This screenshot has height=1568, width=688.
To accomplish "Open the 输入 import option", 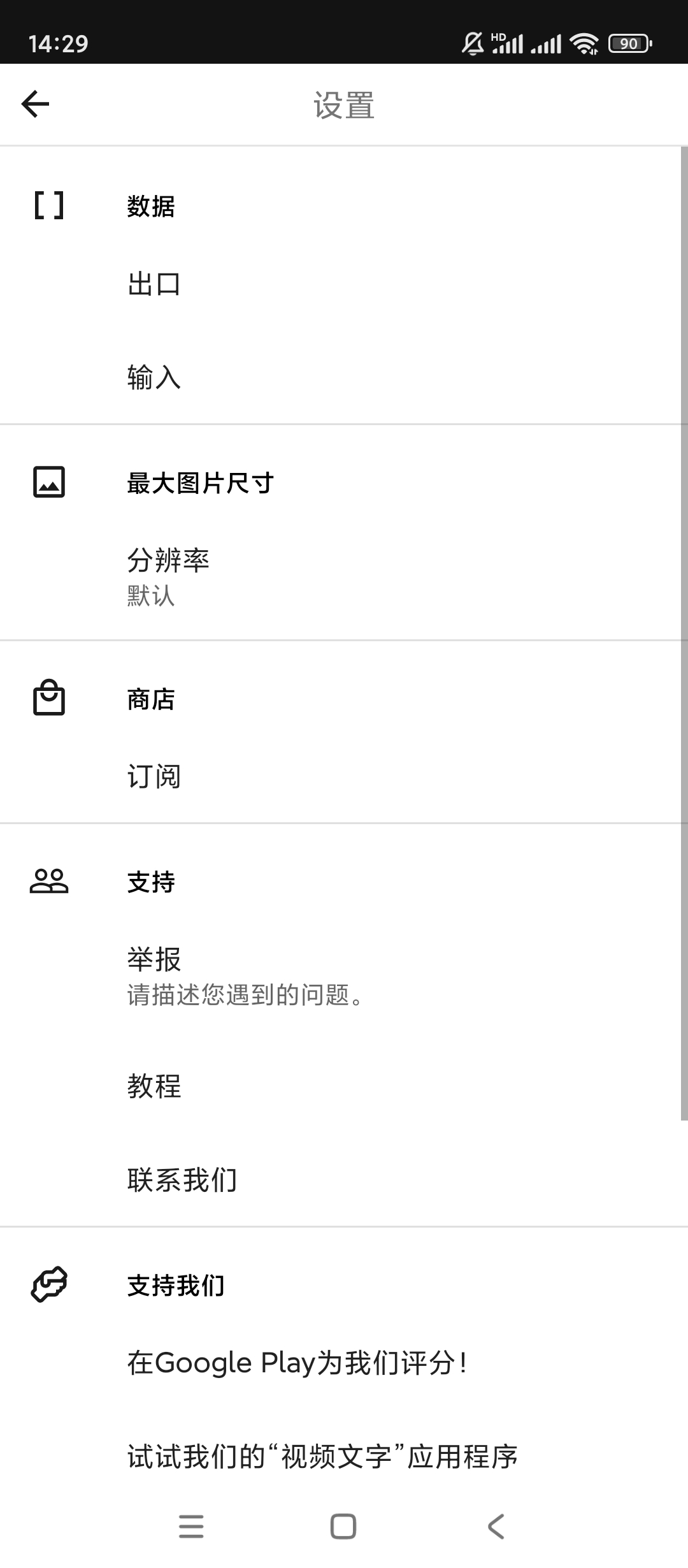I will pos(154,377).
